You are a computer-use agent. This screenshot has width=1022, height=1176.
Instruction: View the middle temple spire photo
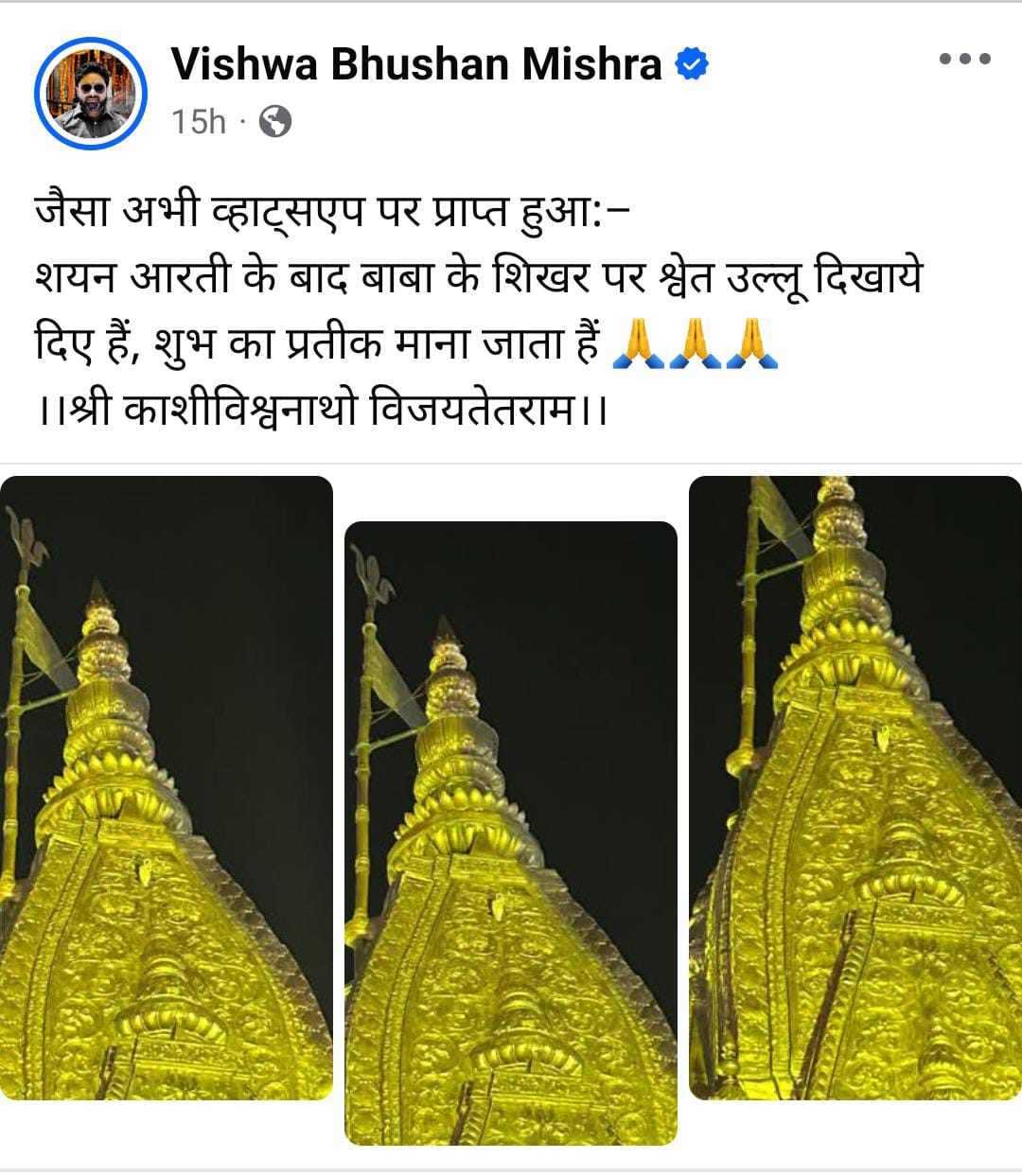pos(511,833)
